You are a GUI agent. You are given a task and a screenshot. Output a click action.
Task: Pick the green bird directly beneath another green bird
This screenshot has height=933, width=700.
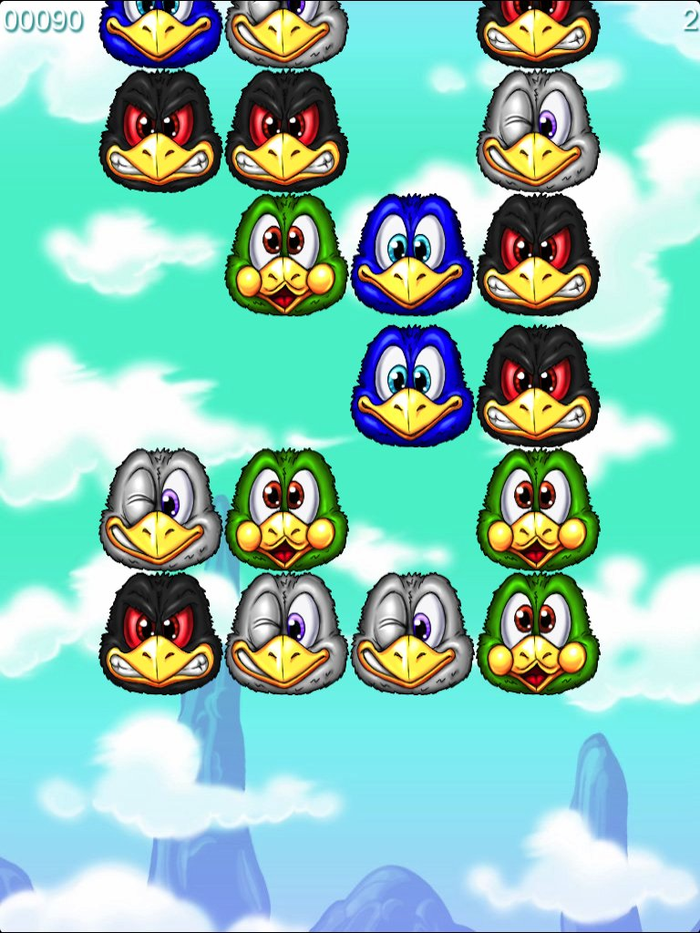point(538,633)
